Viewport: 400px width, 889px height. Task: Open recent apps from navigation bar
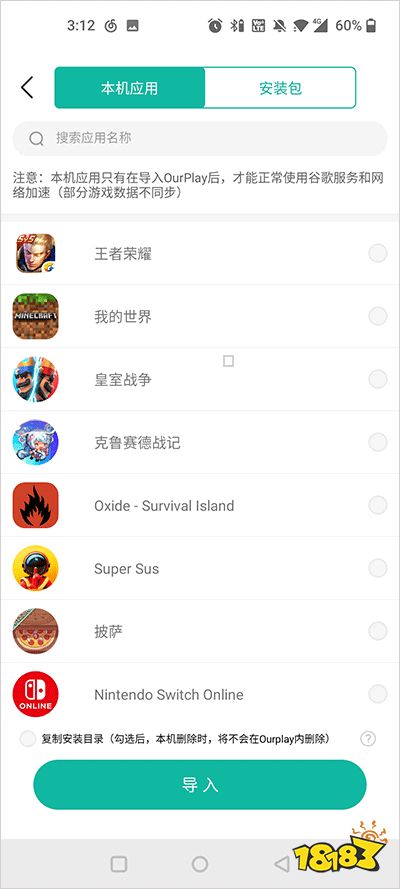coord(118,864)
